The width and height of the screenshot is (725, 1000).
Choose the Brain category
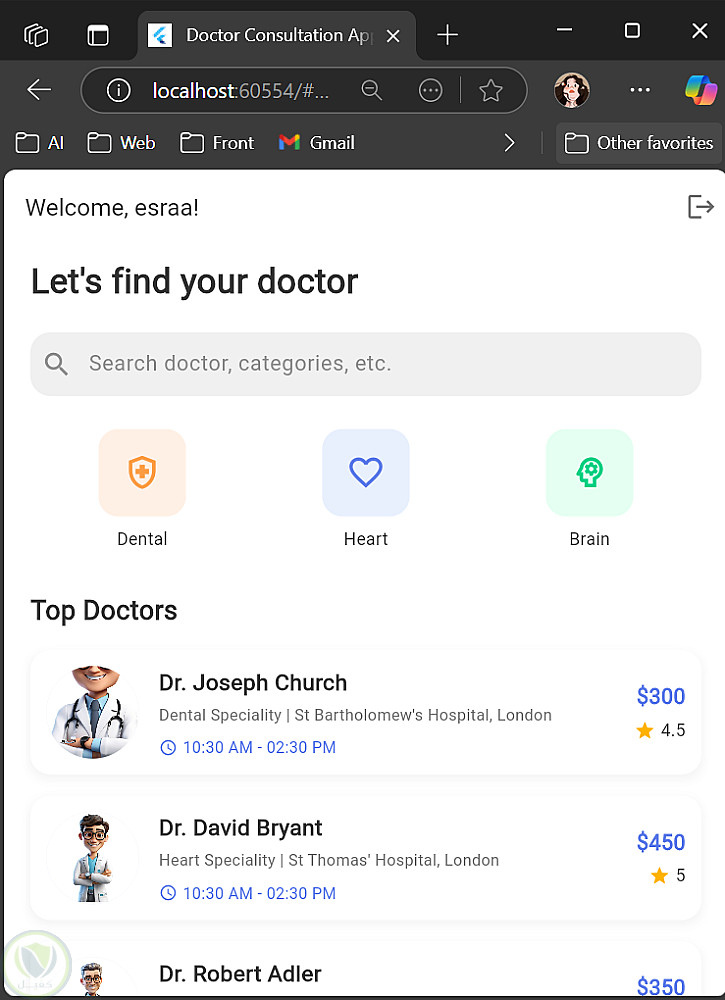point(589,473)
